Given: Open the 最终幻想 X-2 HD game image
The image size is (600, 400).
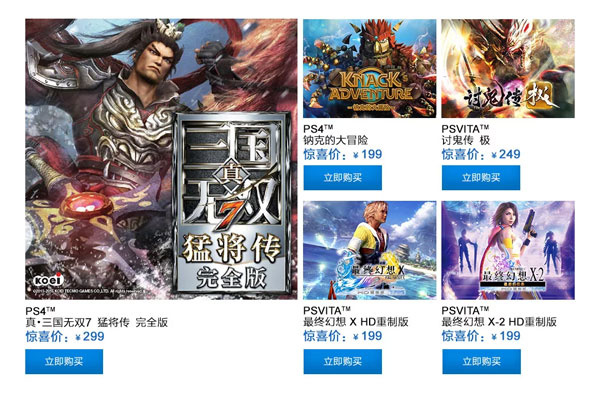Looking at the screenshot, I should (508, 251).
